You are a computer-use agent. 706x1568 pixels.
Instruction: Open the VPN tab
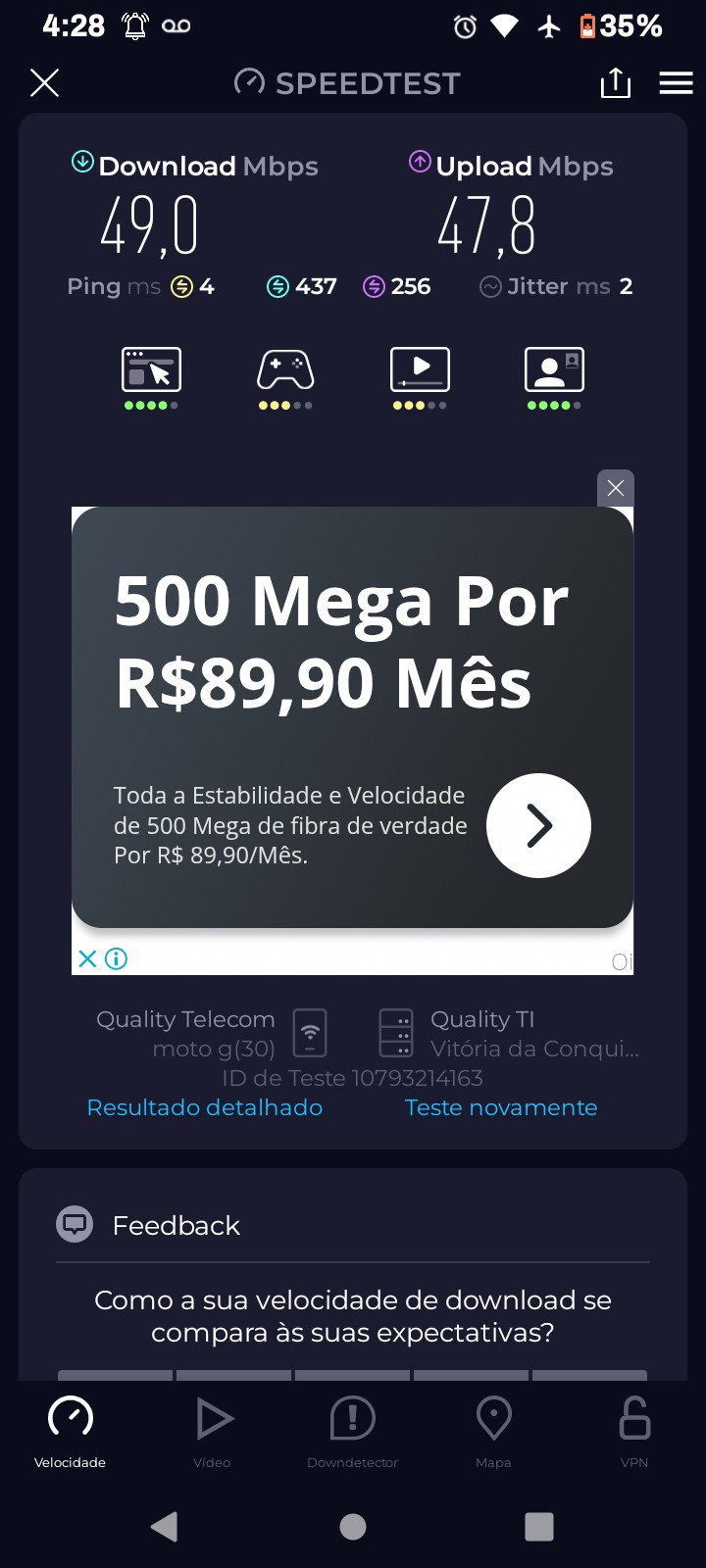[x=634, y=1431]
